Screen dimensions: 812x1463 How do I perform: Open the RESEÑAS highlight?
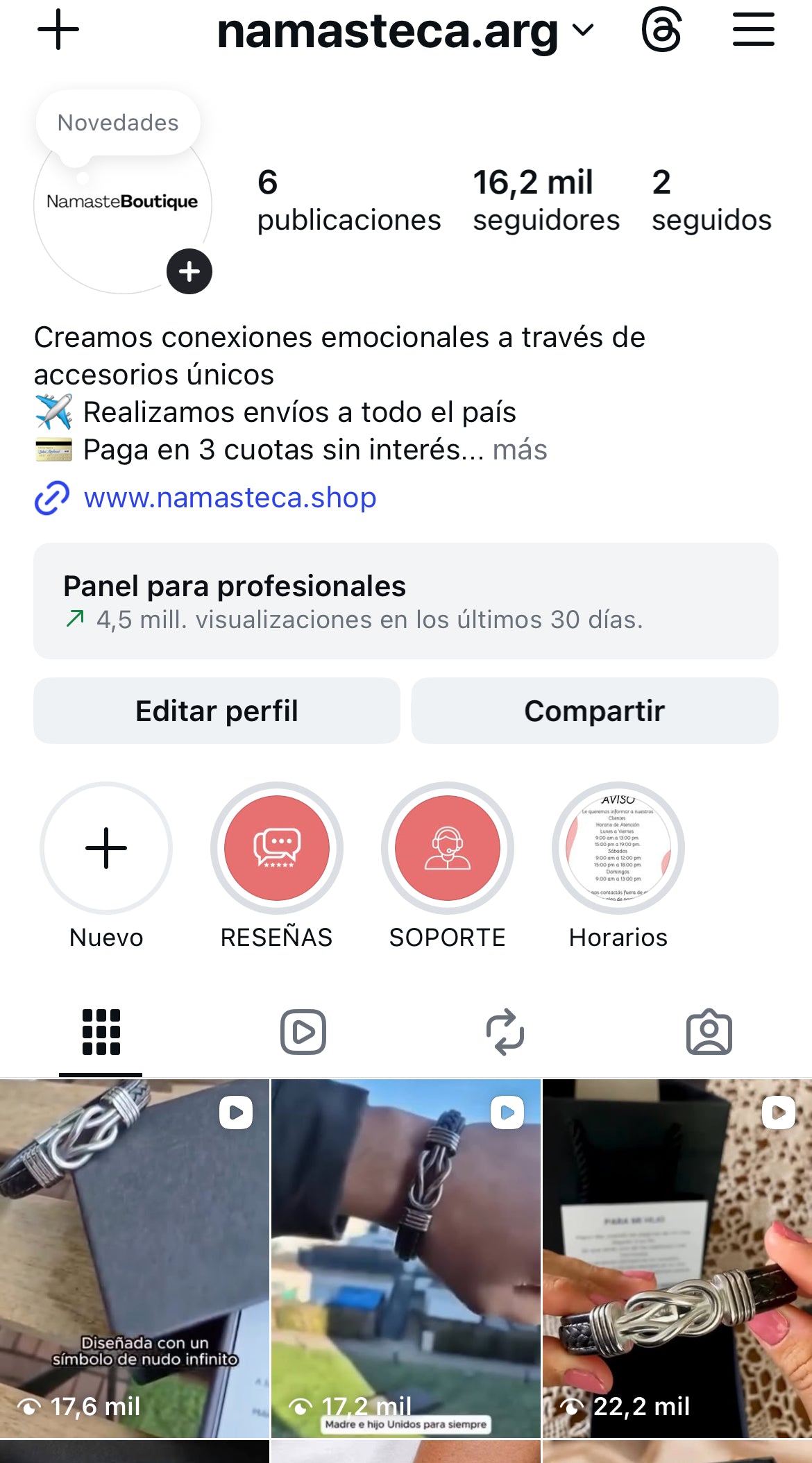[276, 848]
